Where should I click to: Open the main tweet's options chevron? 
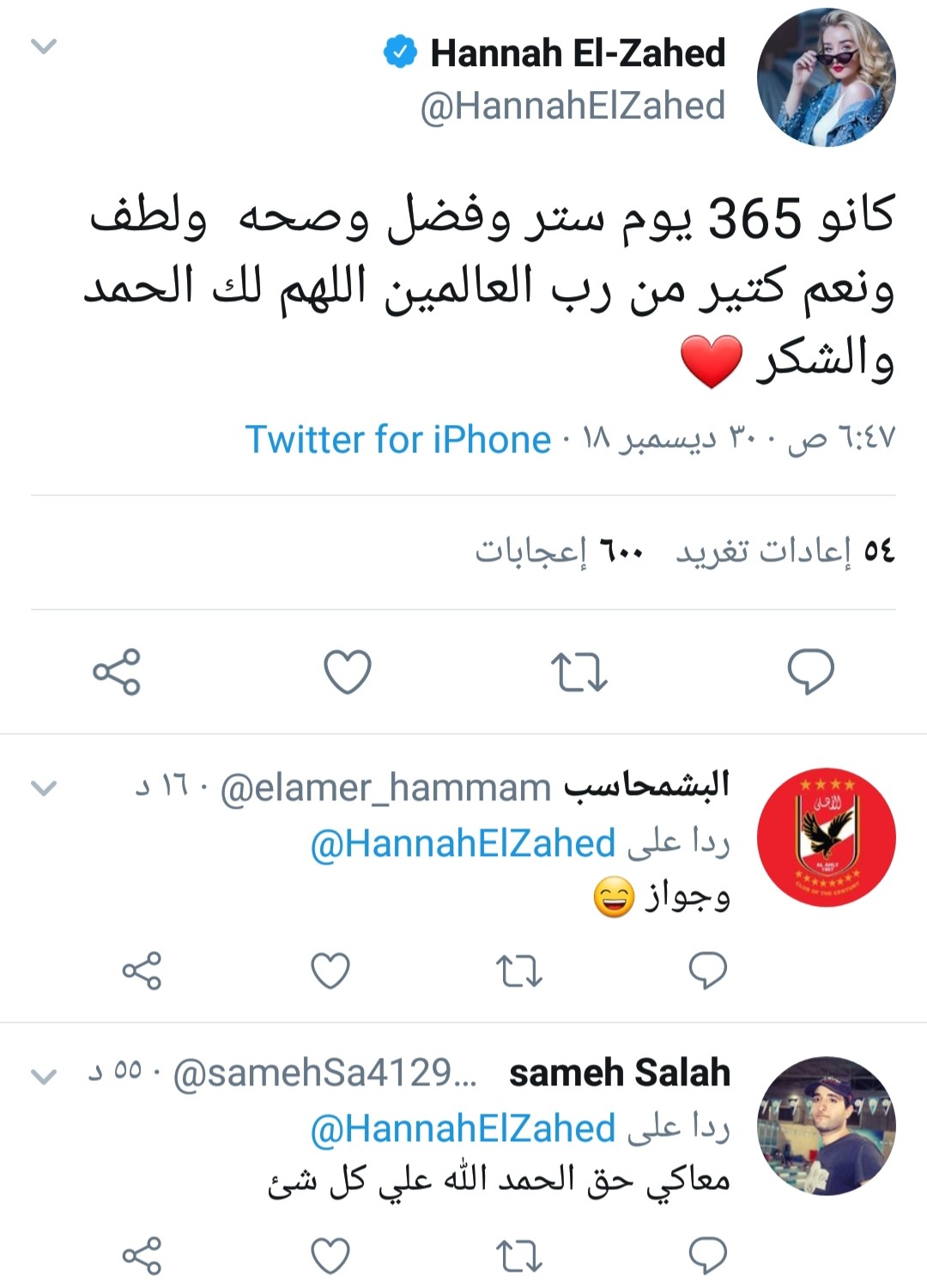[x=44, y=47]
